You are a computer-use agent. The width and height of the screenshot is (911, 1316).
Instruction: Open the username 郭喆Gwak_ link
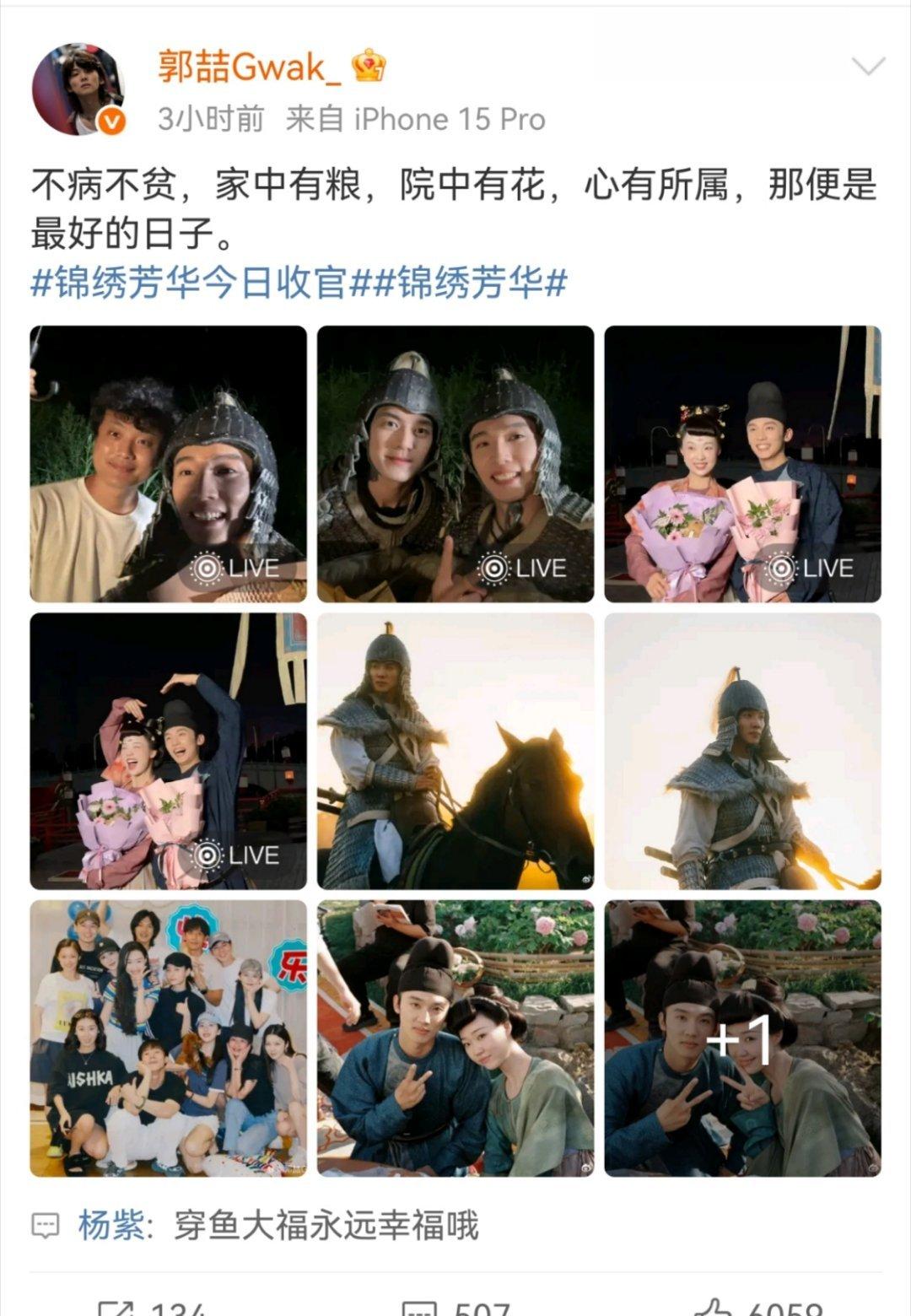250,67
